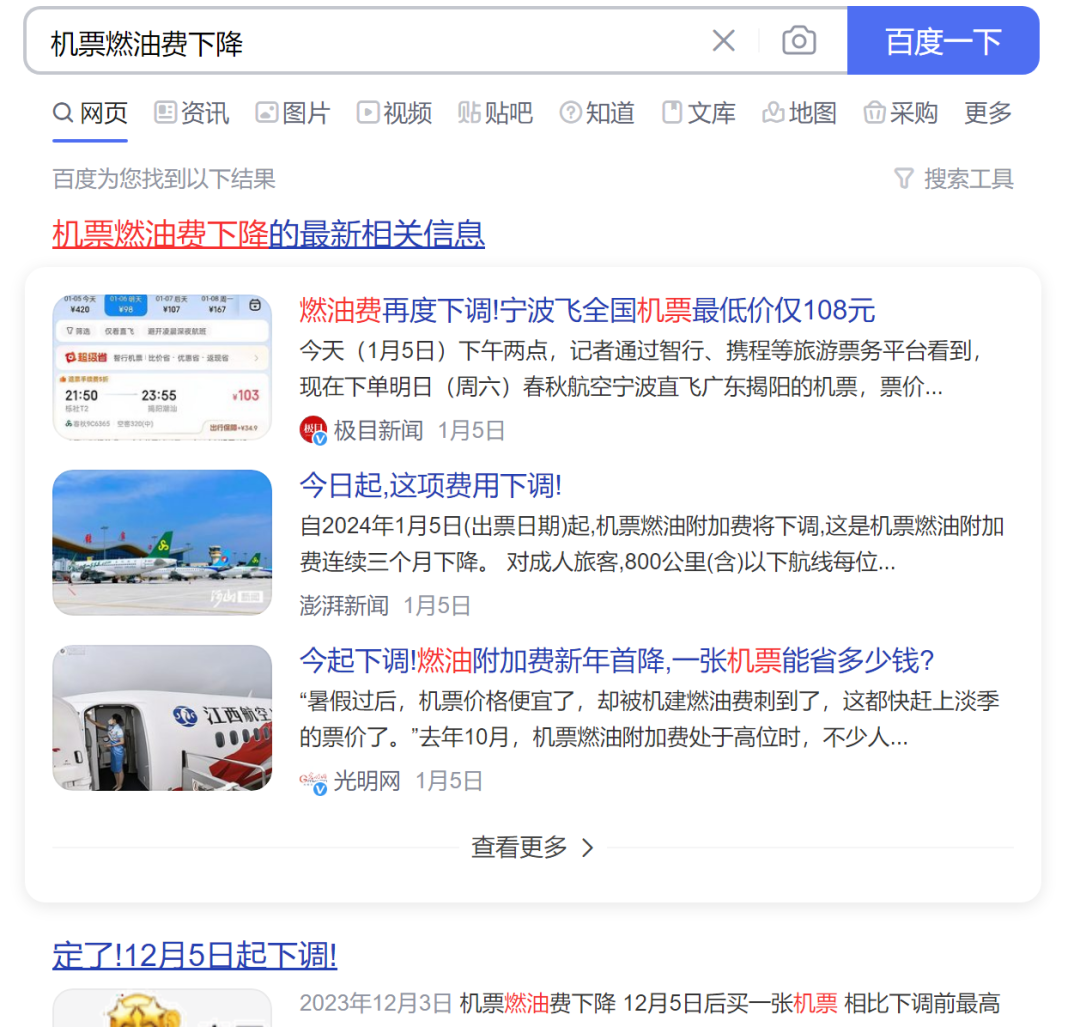Open the article 燃油费再度下调!宁波飞全国机票最低价仅108元
The image size is (1080, 1027).
click(587, 310)
